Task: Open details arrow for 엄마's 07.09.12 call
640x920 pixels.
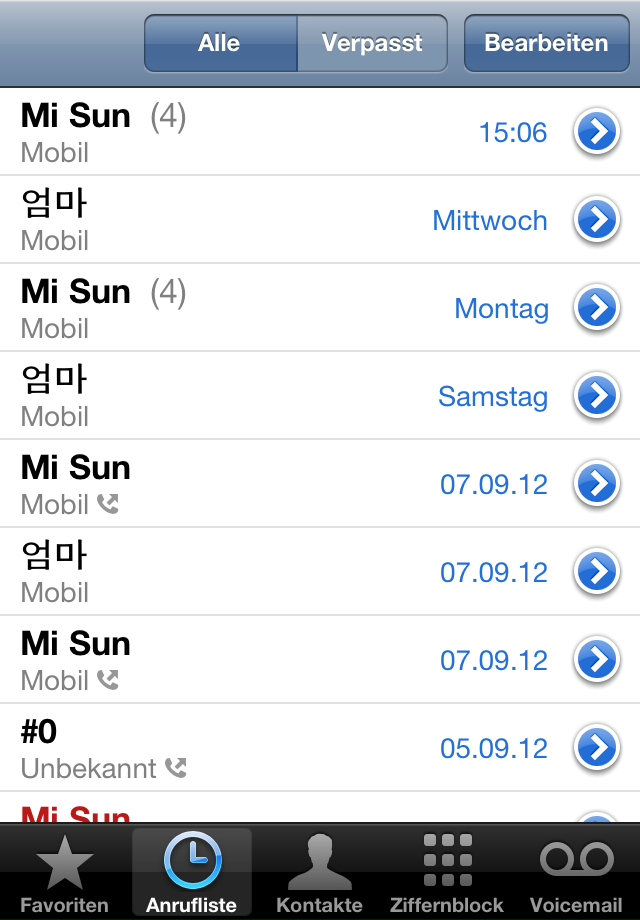Action: [597, 573]
